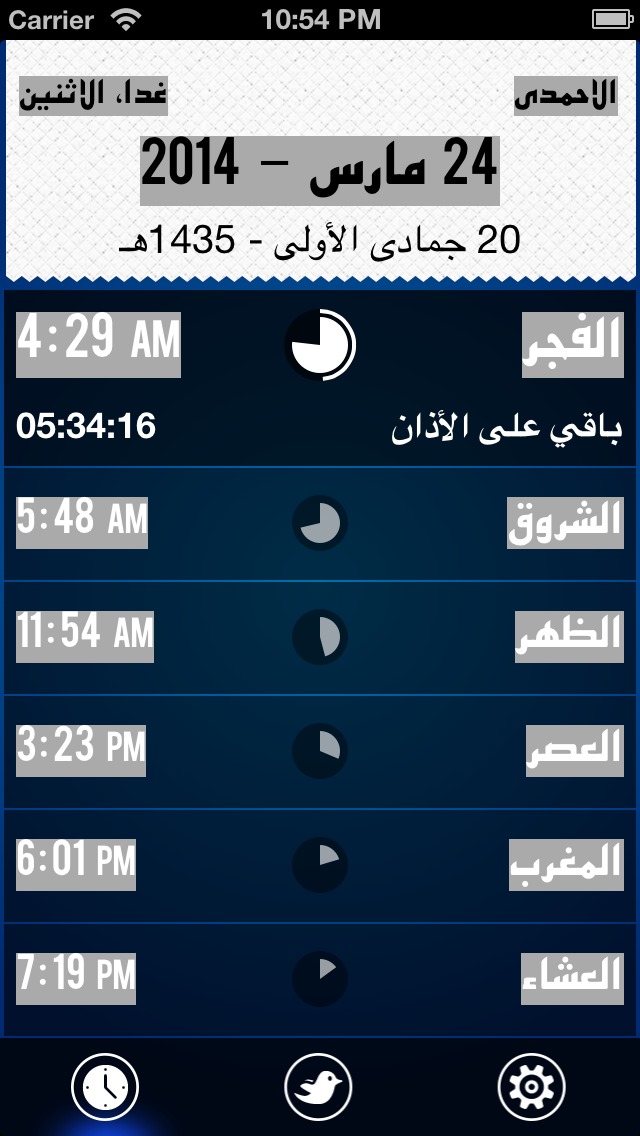640x1136 pixels.
Task: Select the الفجر 4:29 AM prayer row
Action: click(320, 379)
